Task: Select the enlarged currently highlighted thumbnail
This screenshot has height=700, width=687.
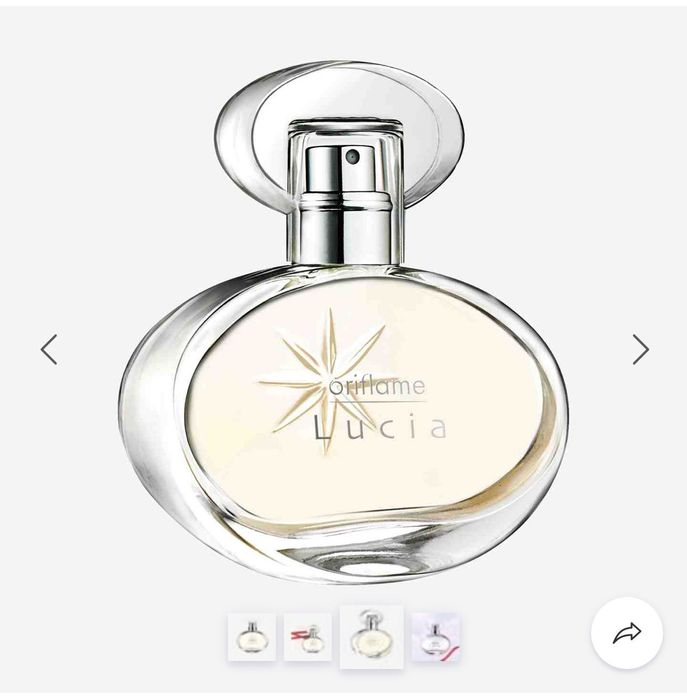Action: point(371,636)
